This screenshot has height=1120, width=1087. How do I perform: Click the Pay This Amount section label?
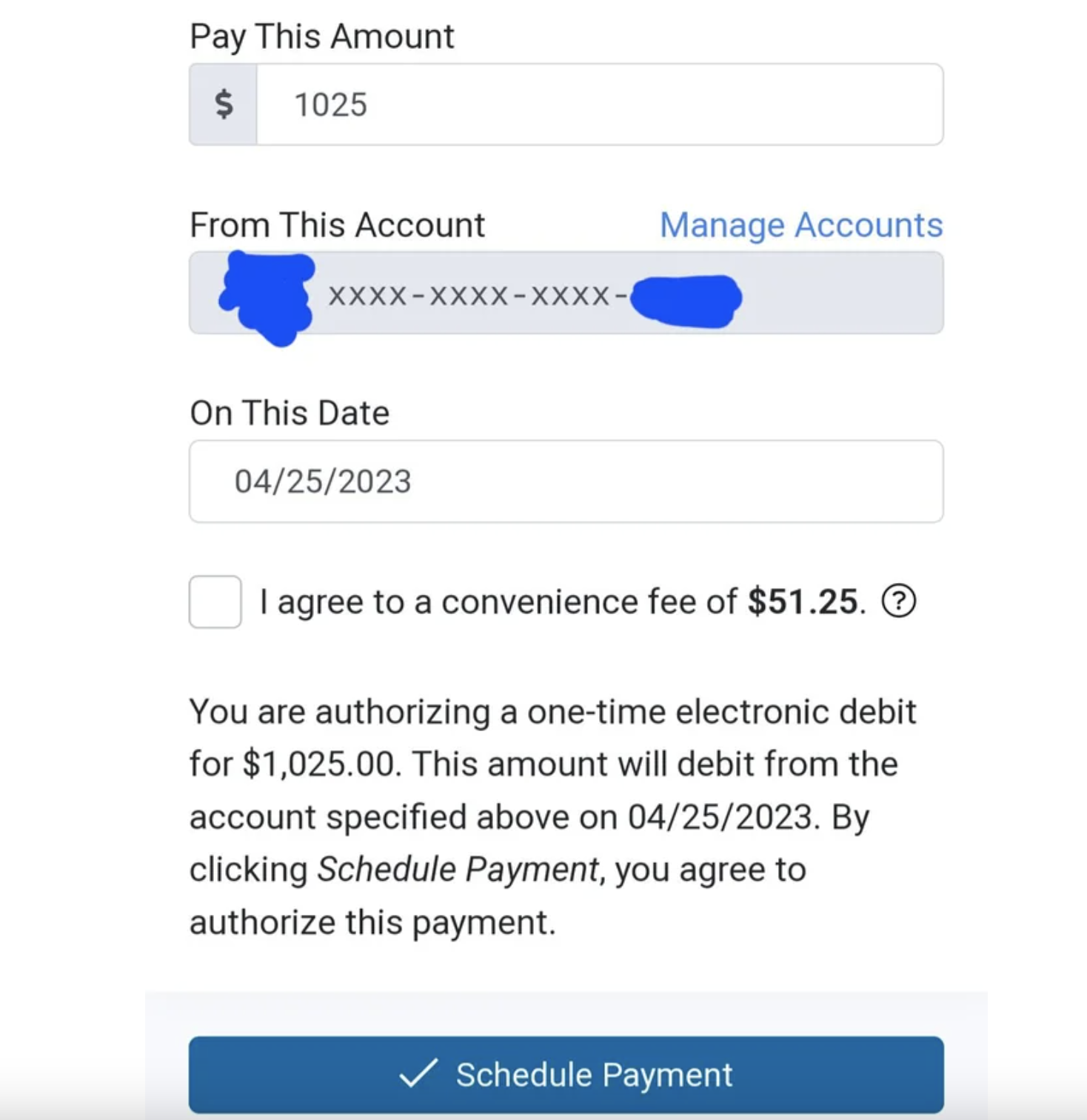click(321, 35)
